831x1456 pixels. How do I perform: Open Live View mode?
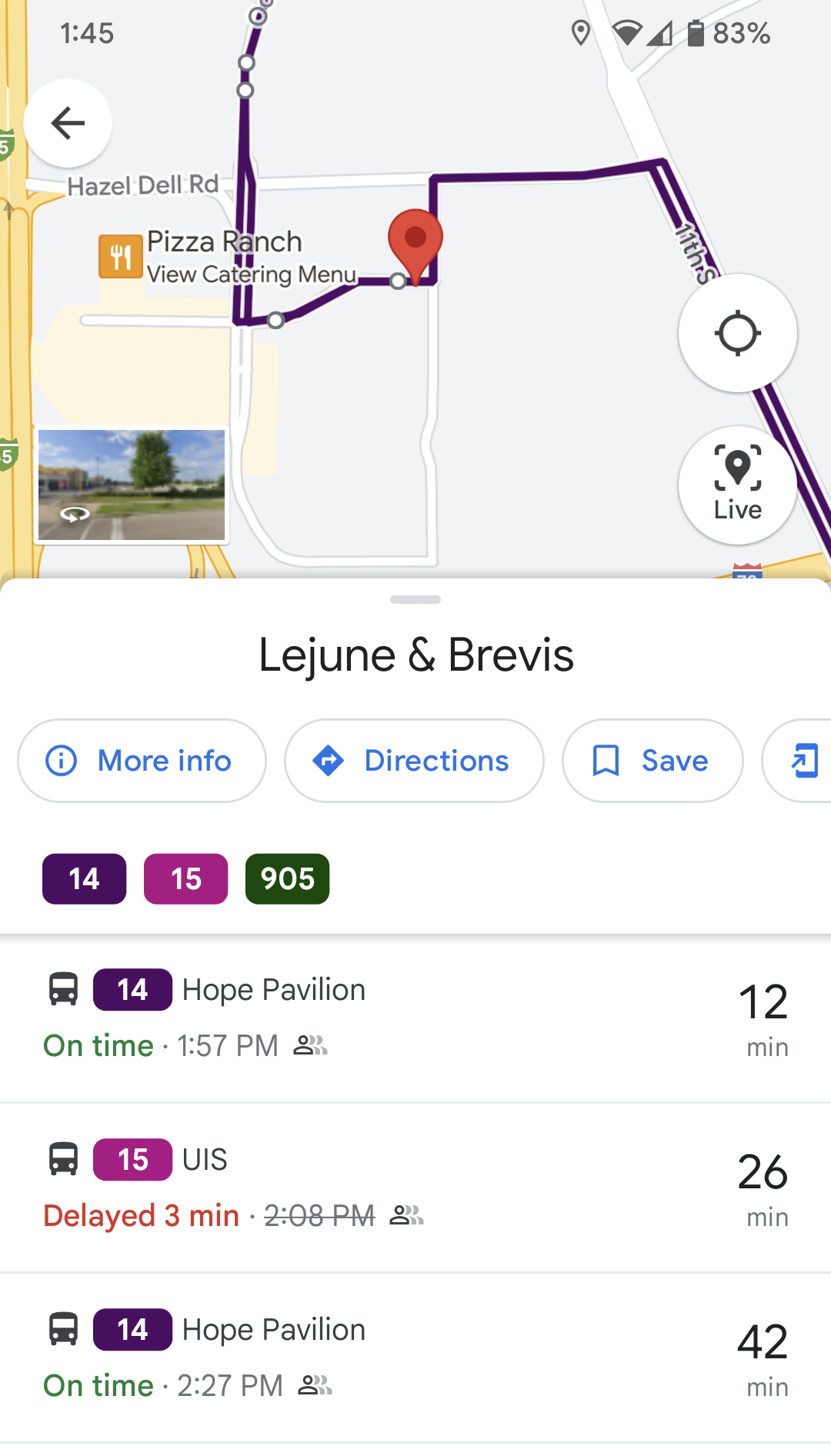tap(737, 485)
